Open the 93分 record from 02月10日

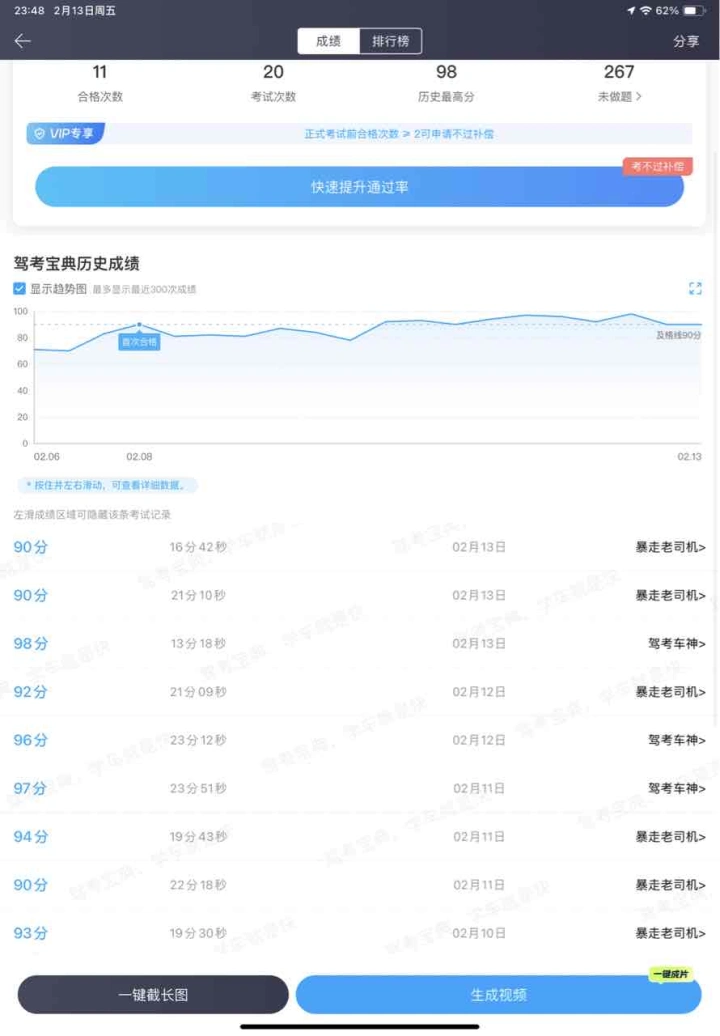click(x=359, y=933)
